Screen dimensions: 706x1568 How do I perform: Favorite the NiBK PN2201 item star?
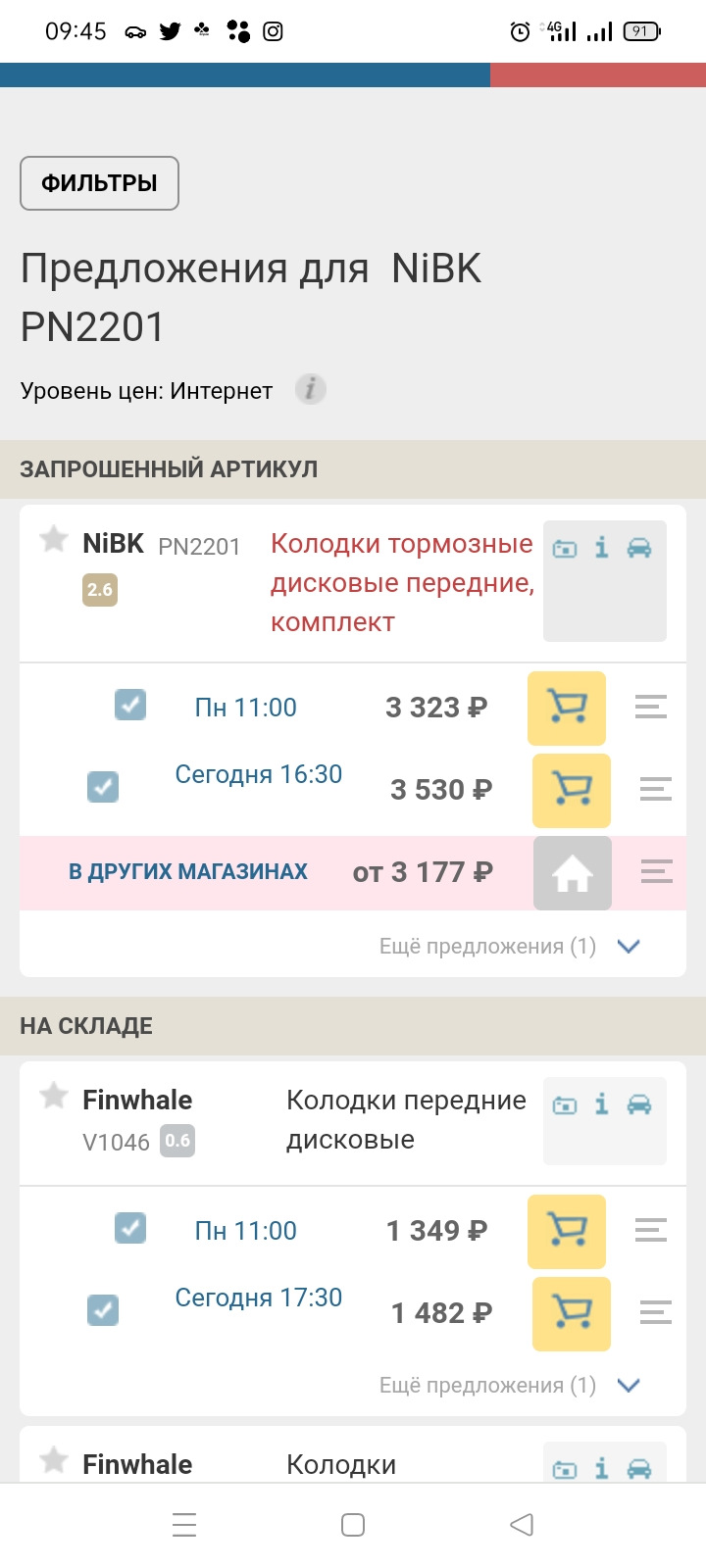[x=54, y=538]
